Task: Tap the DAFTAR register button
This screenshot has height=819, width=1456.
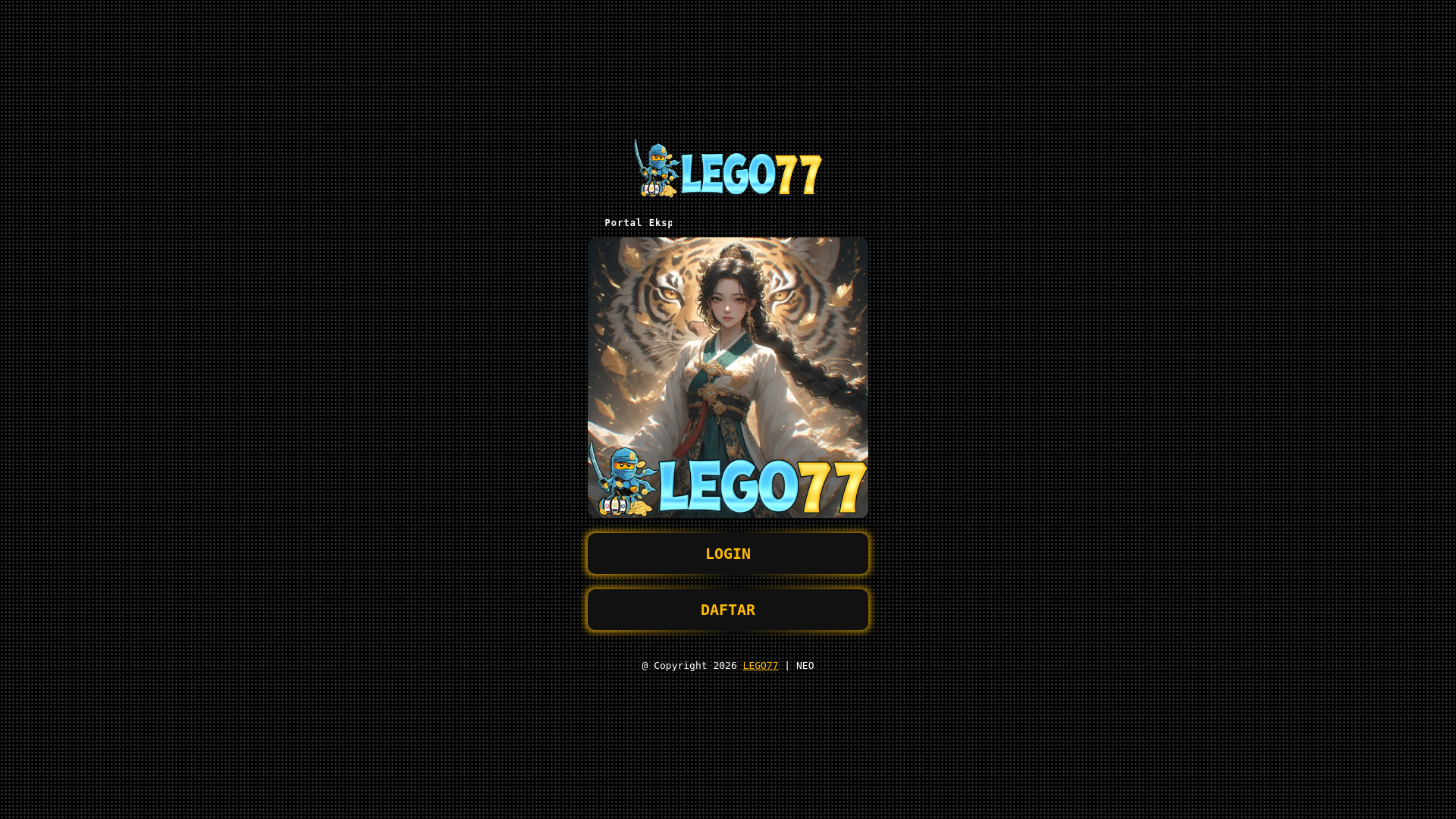Action: point(727,610)
